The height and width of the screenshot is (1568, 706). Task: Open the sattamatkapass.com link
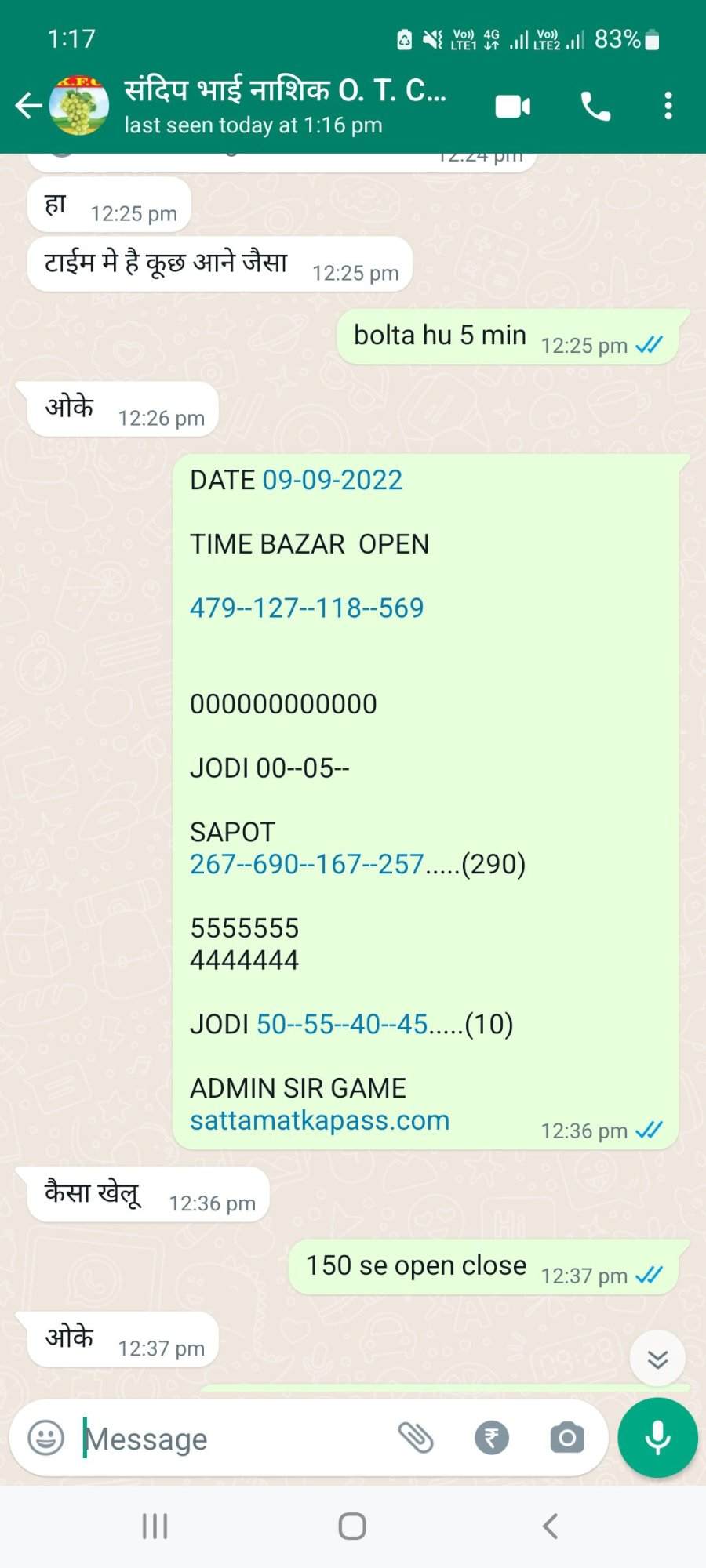click(x=319, y=1120)
